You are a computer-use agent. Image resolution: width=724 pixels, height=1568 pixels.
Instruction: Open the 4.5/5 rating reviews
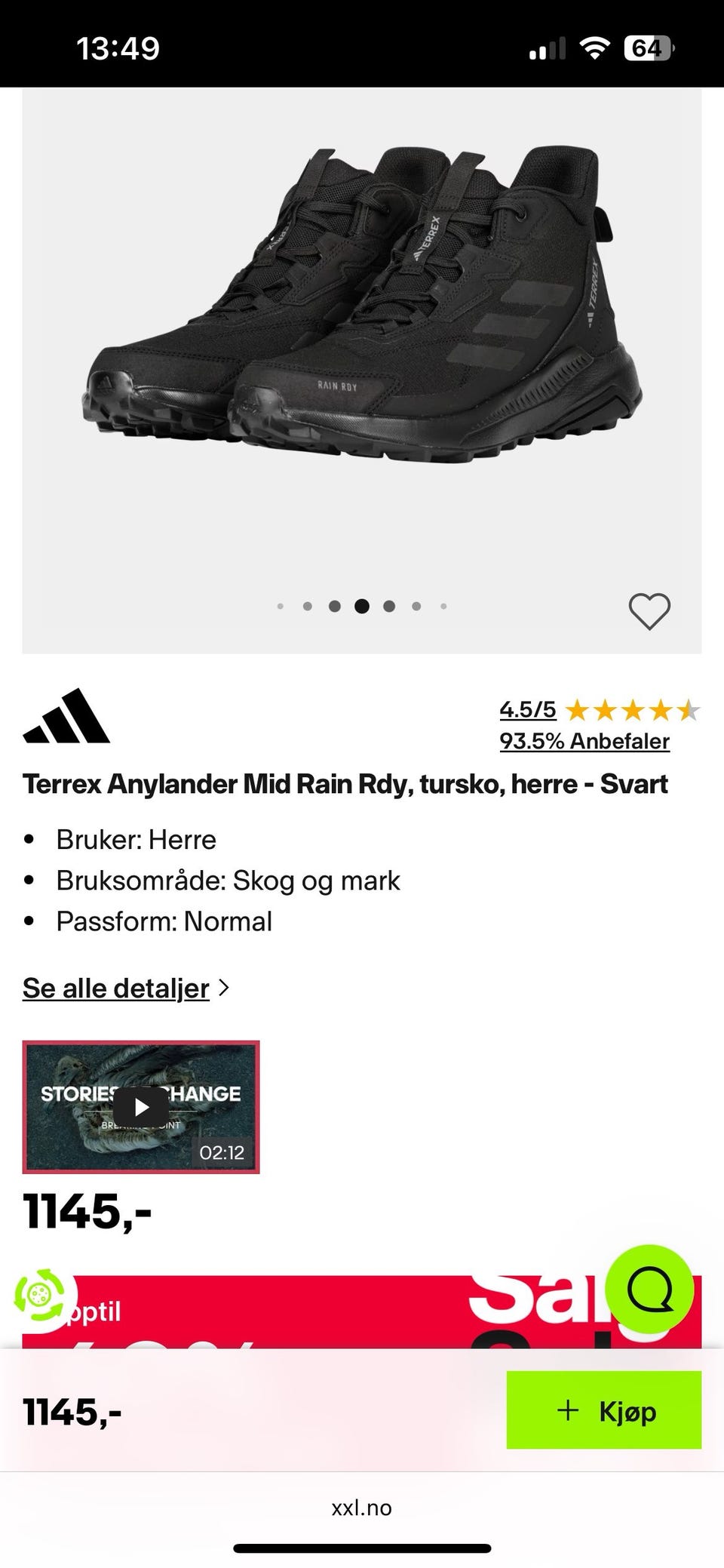coord(528,709)
